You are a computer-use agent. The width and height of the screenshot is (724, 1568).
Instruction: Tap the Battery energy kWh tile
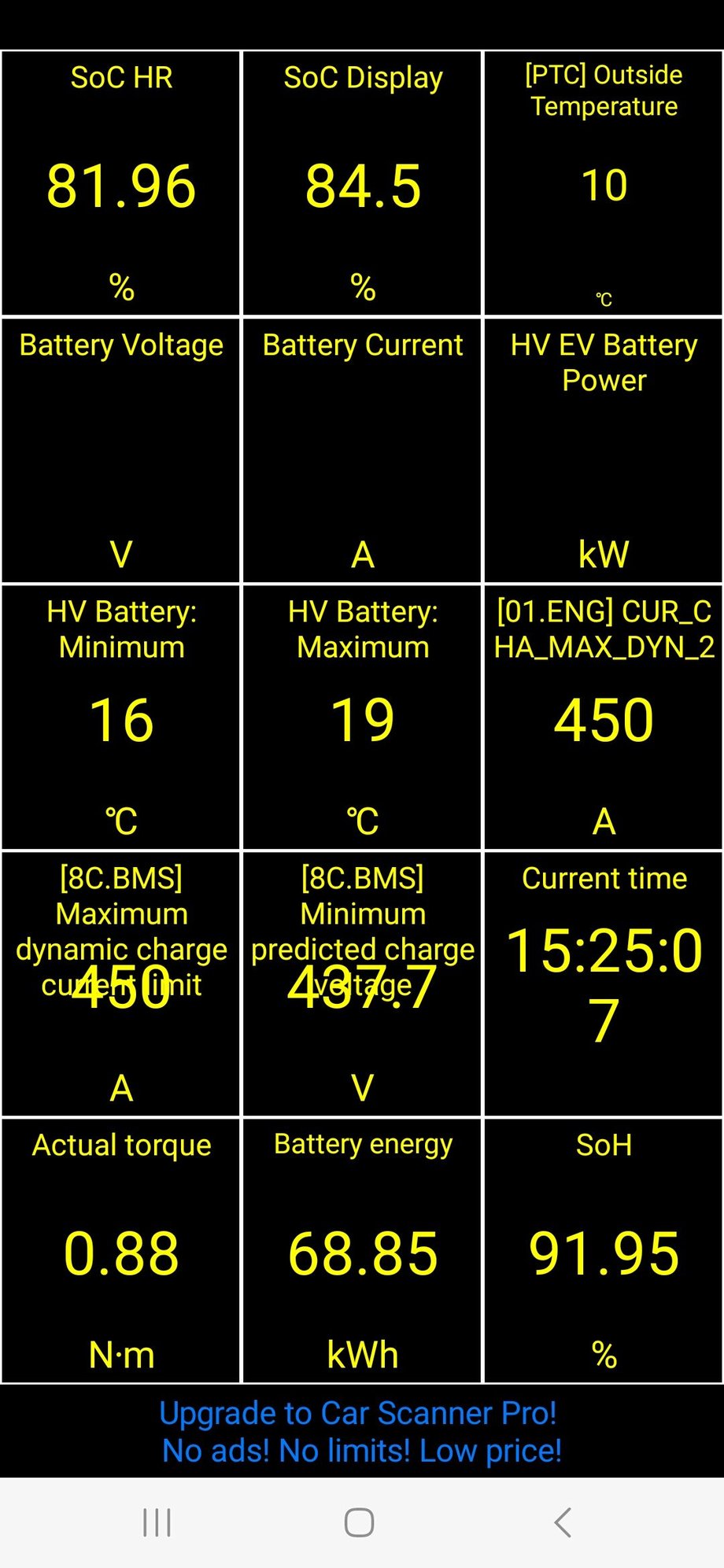tap(362, 1251)
